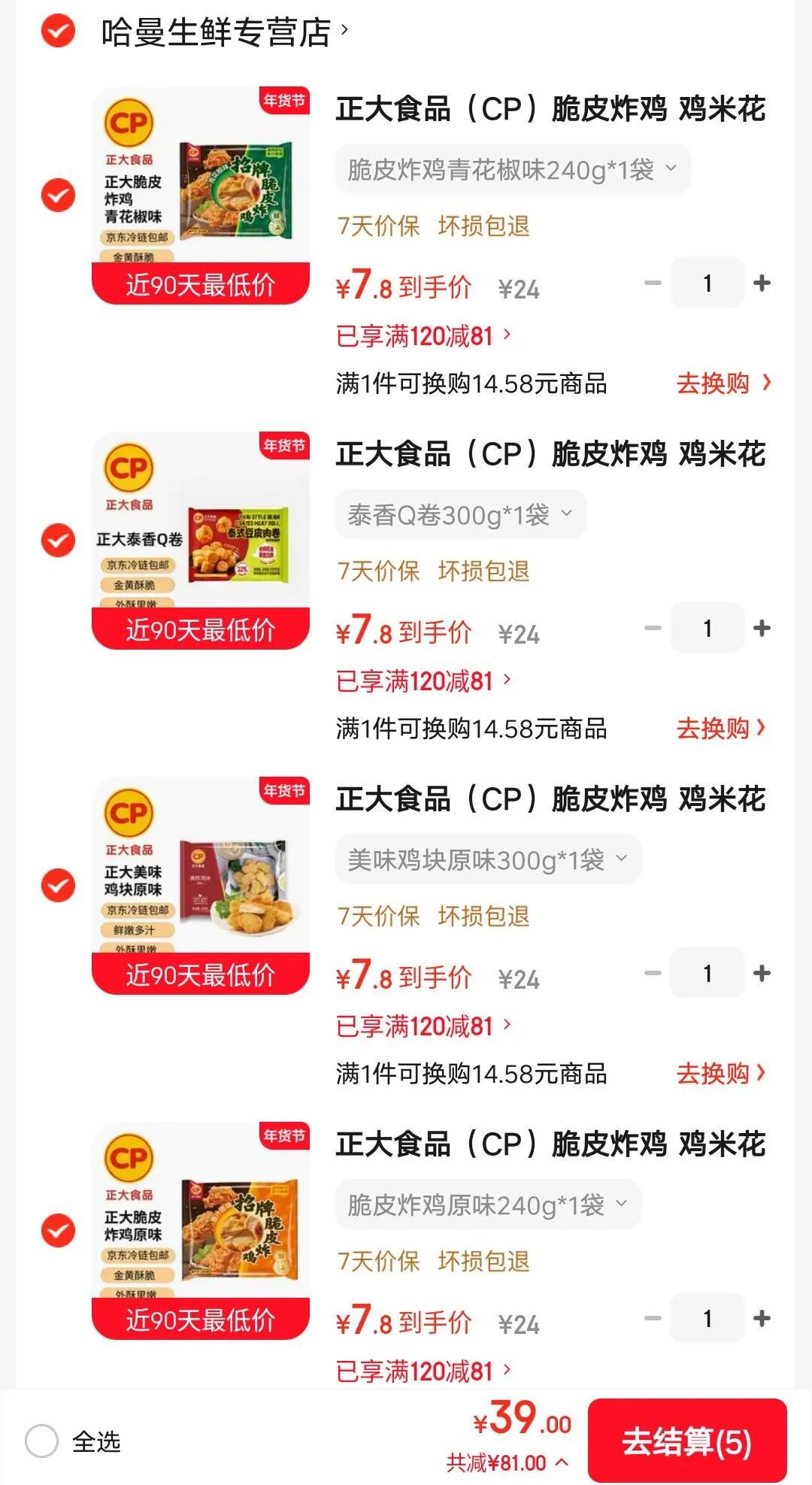The width and height of the screenshot is (812, 1485).
Task: View 去换购 offer under 泰香Q卷
Action: [x=722, y=728]
